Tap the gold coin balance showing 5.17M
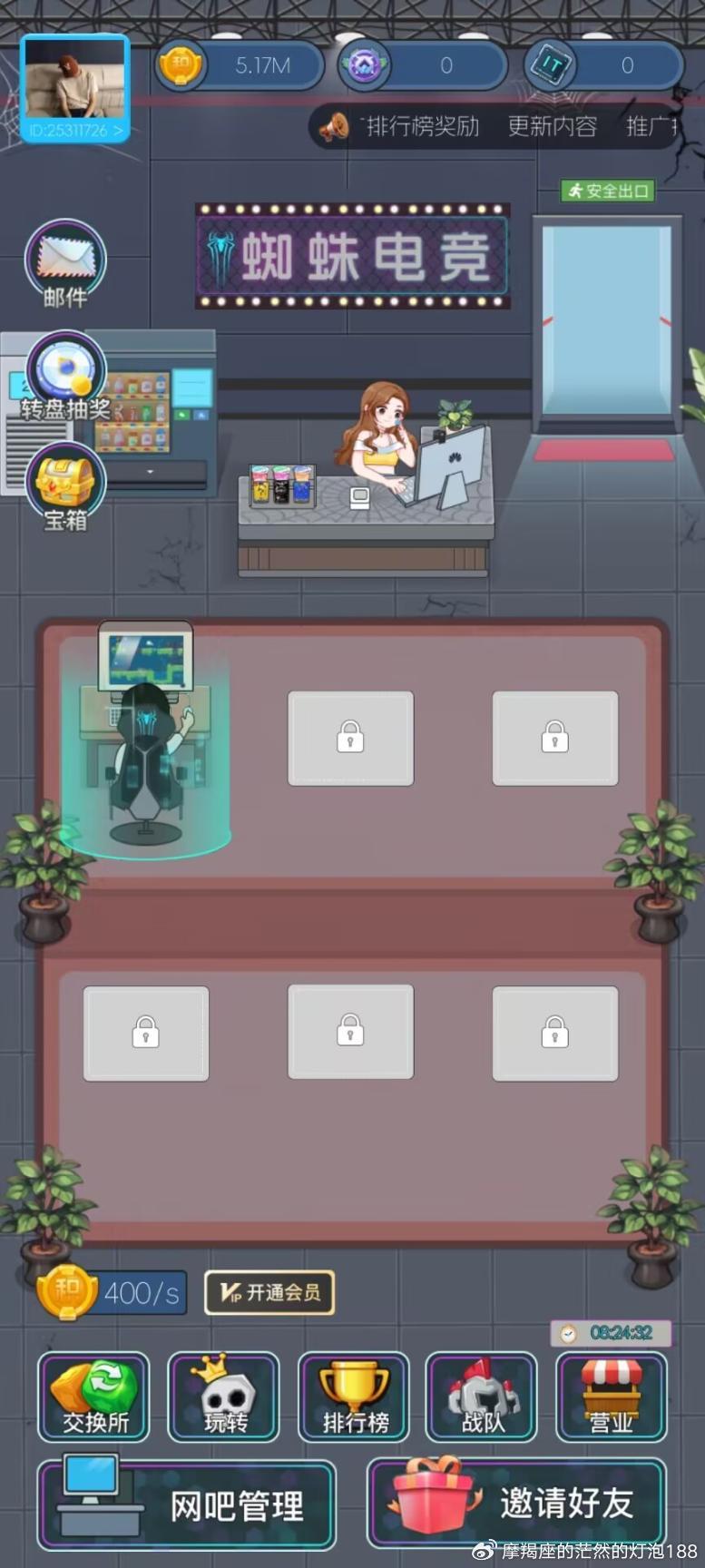Screen dimensions: 705x1568 240,65
